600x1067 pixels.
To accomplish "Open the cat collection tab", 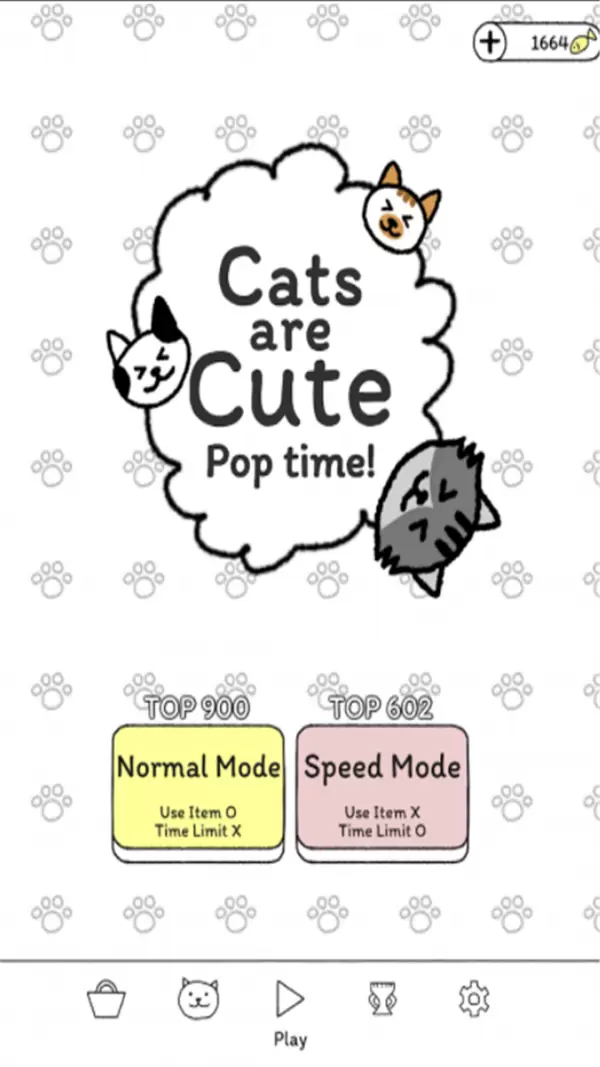I will [x=197, y=998].
